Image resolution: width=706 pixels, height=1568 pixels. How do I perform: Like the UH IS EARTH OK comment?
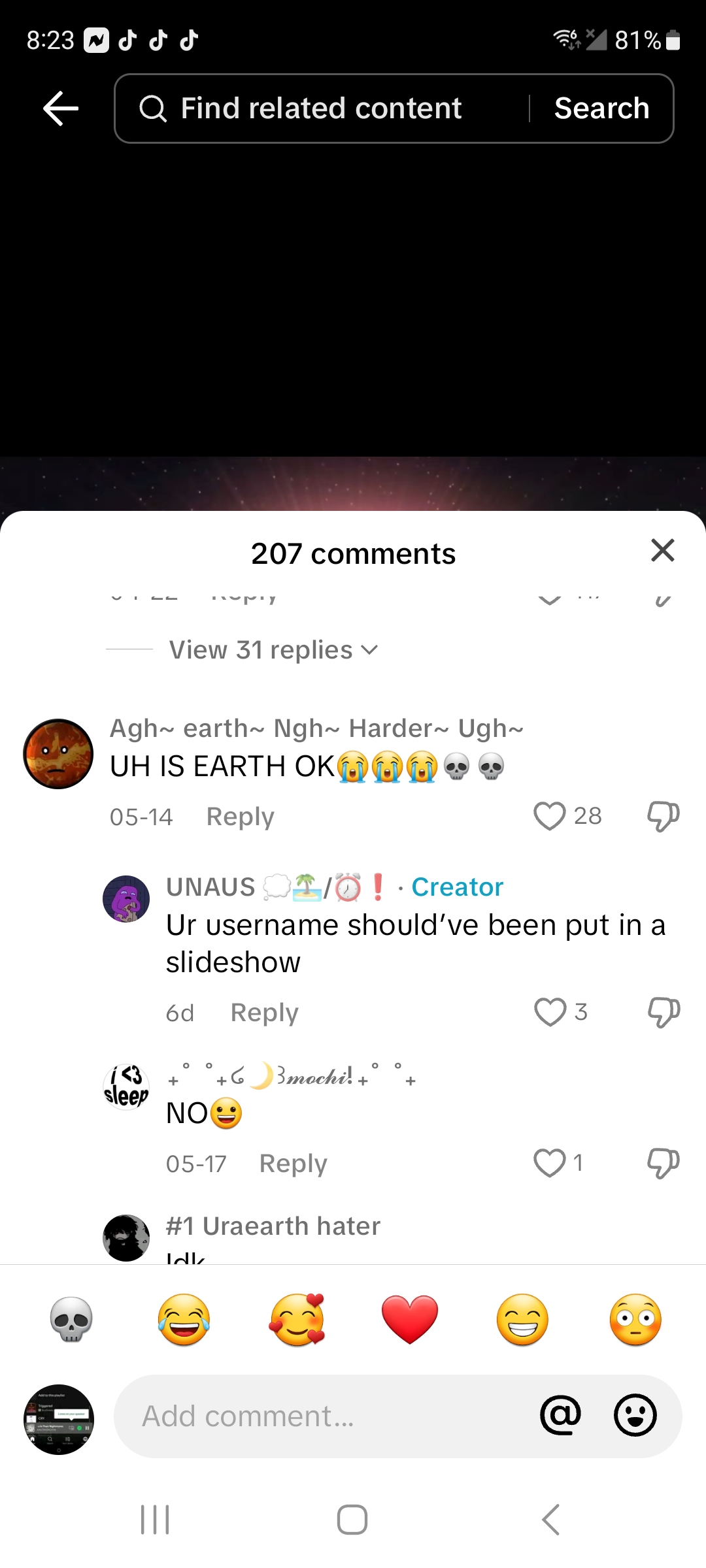click(x=550, y=816)
